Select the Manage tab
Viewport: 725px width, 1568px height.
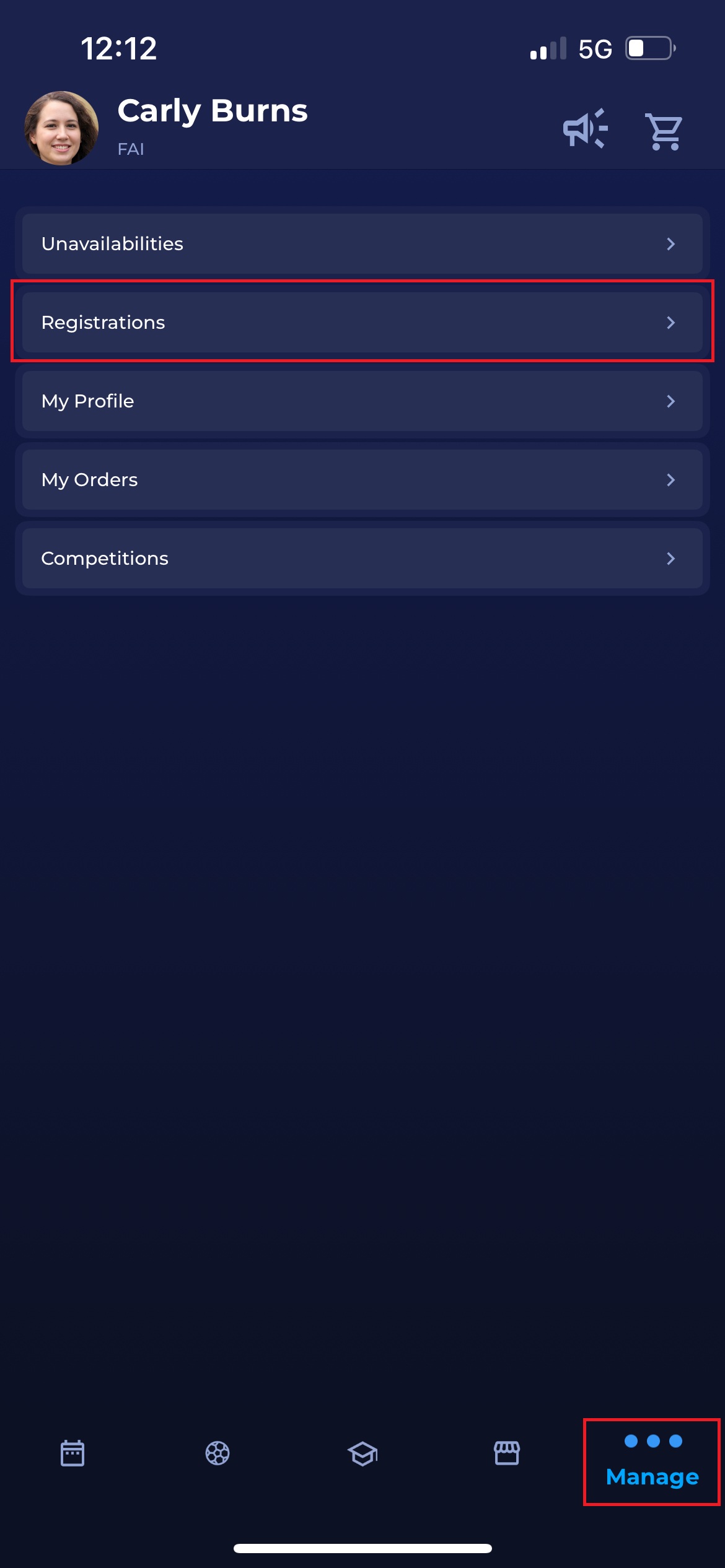(x=652, y=1461)
